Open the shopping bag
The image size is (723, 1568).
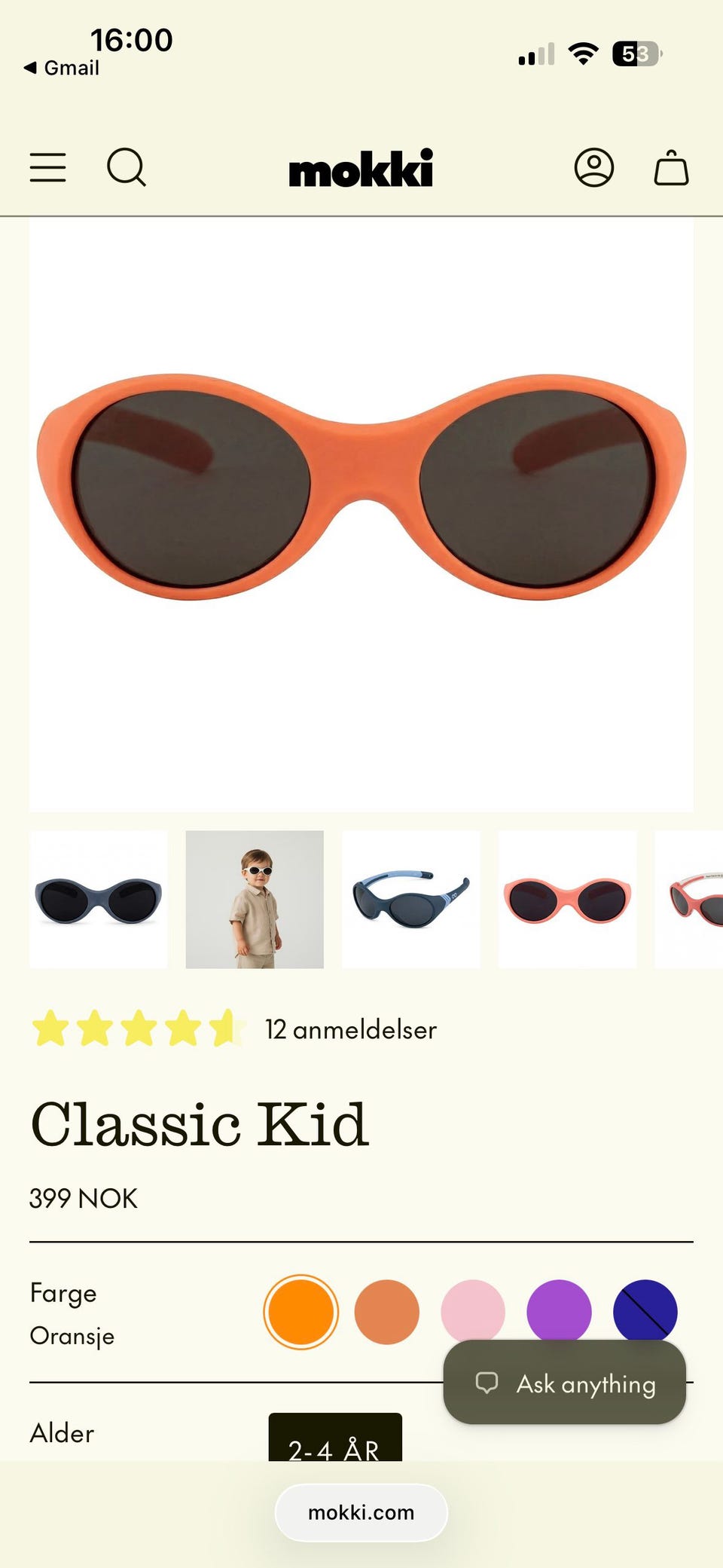pos(671,167)
